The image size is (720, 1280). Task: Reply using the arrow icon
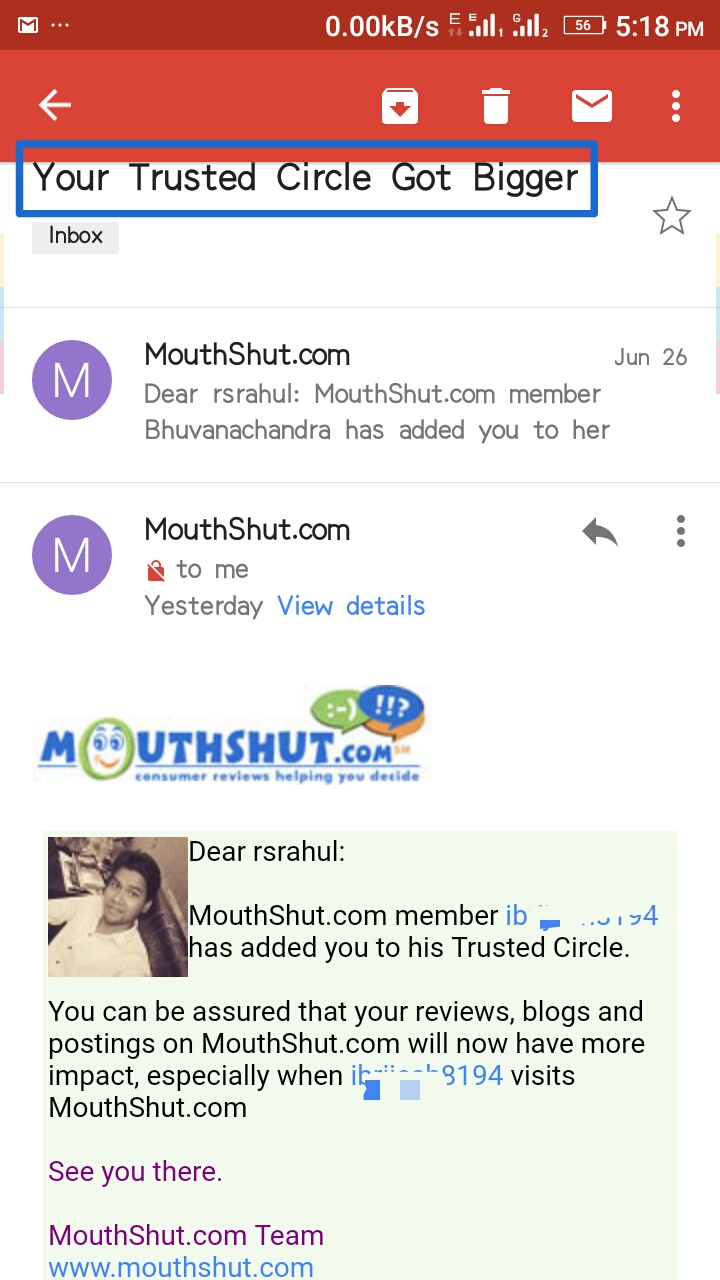(600, 532)
